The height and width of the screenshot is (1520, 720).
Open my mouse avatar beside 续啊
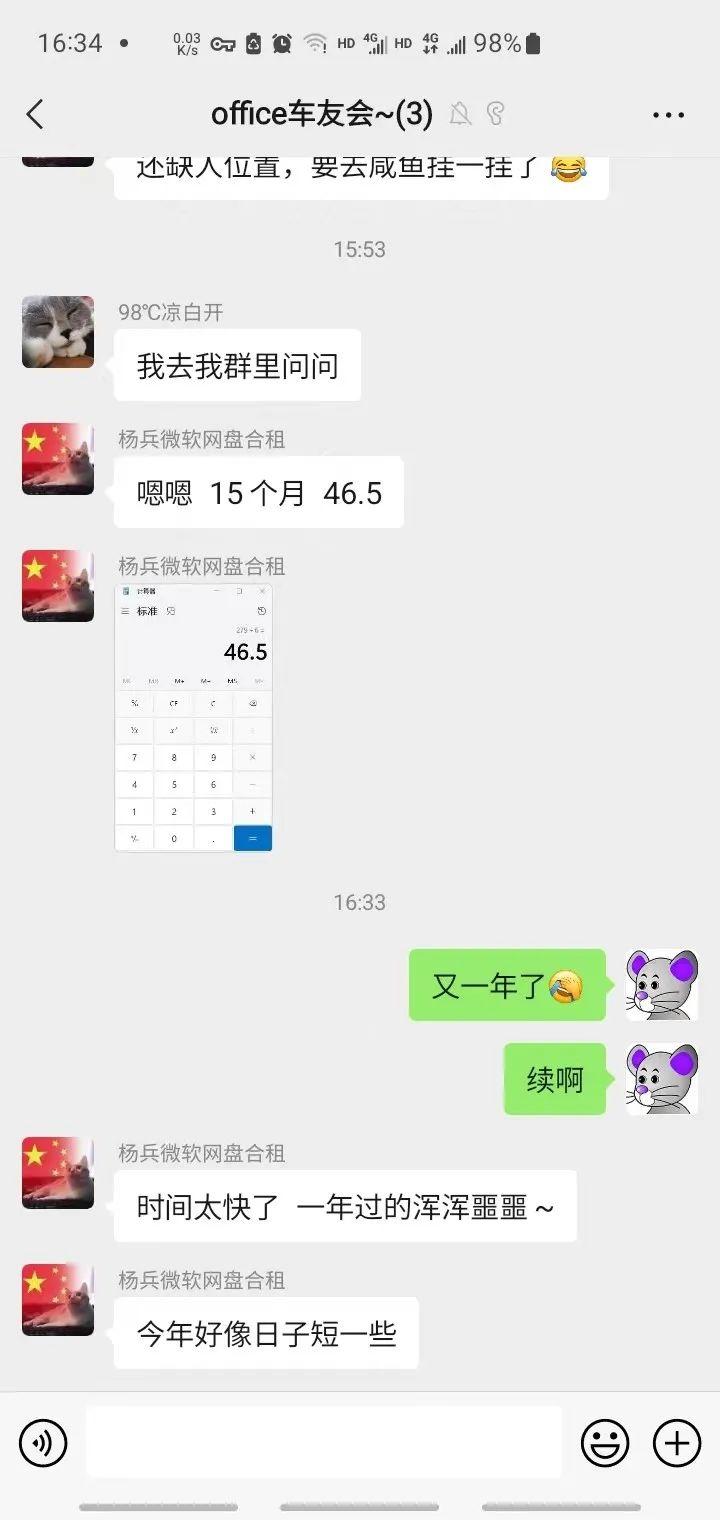click(662, 1079)
